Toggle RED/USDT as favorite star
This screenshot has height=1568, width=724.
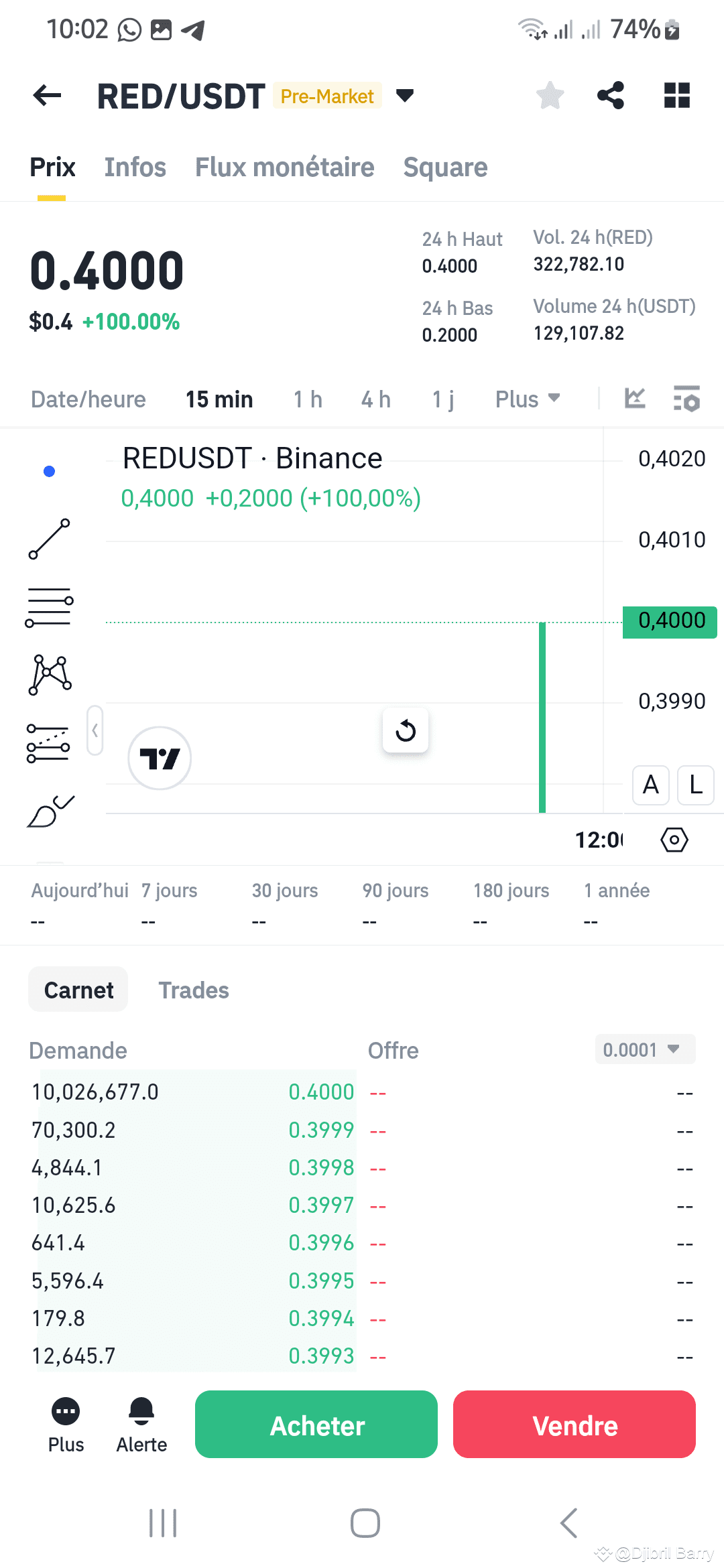click(549, 95)
